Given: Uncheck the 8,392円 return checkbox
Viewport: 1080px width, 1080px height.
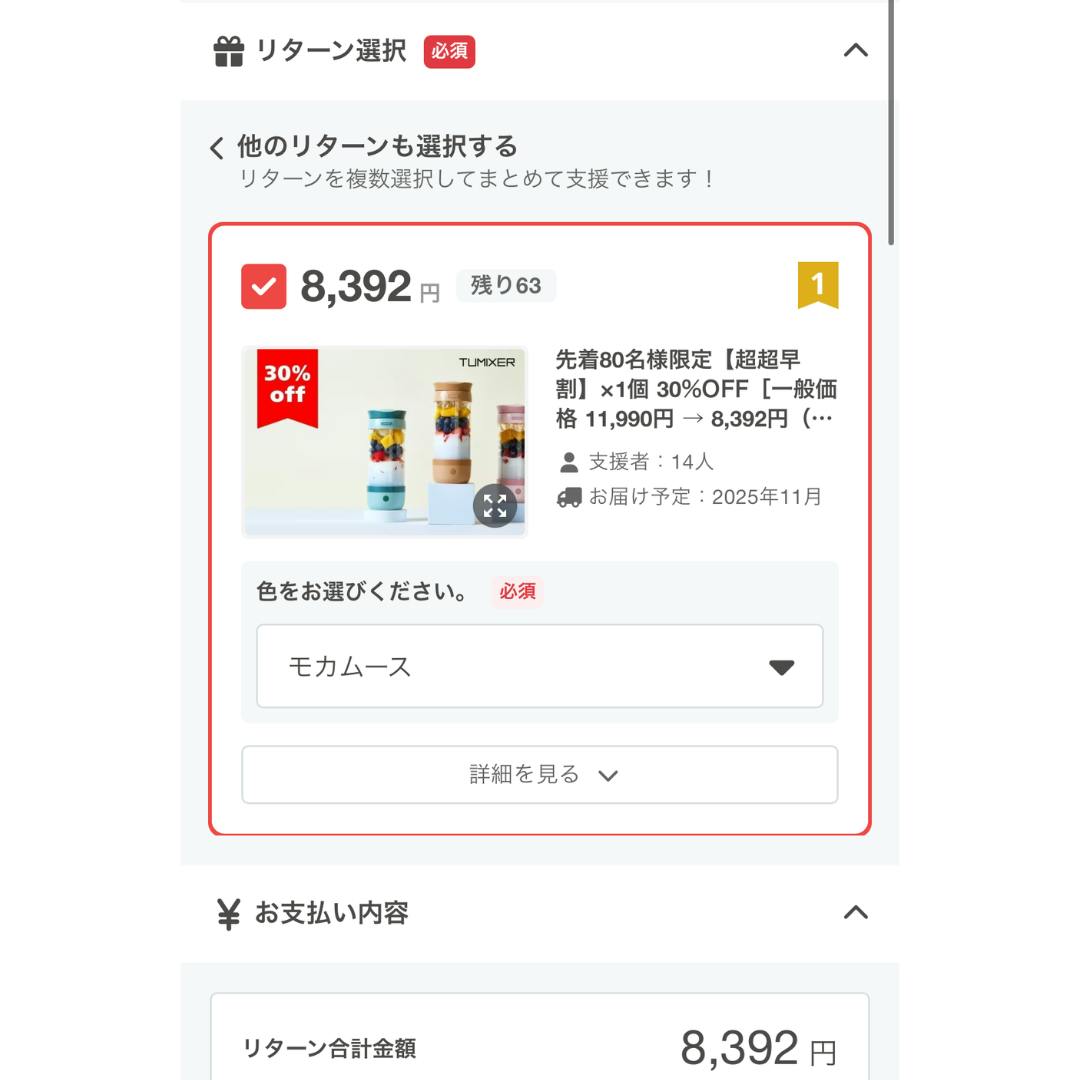Looking at the screenshot, I should click(263, 286).
